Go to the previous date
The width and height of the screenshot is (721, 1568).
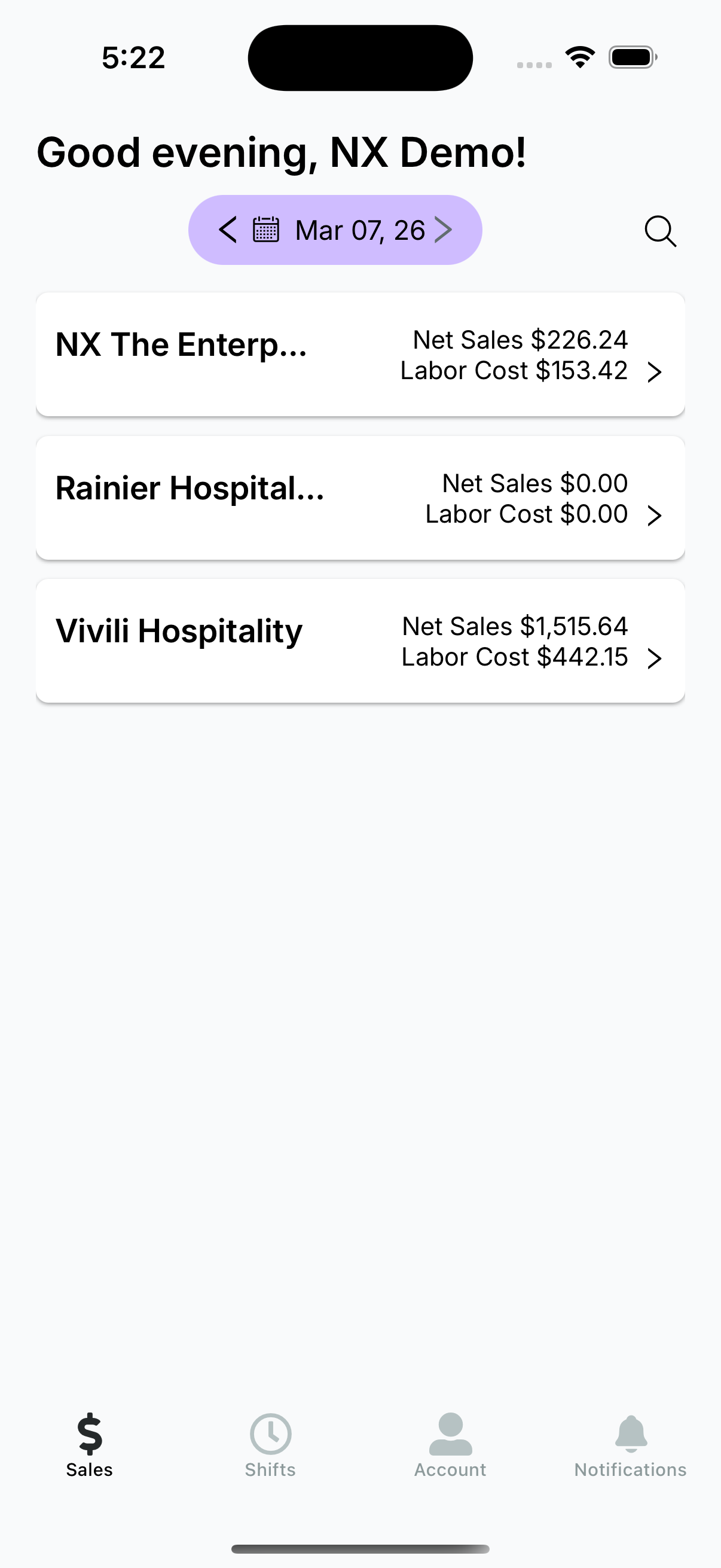click(228, 230)
